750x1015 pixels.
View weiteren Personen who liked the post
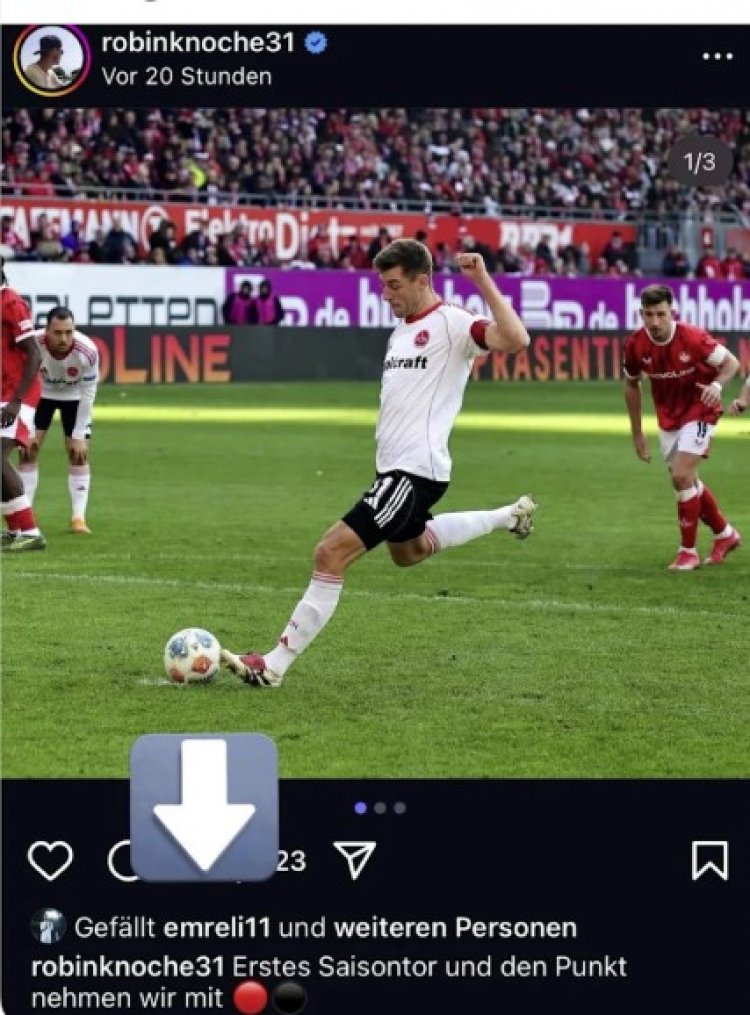coord(455,927)
